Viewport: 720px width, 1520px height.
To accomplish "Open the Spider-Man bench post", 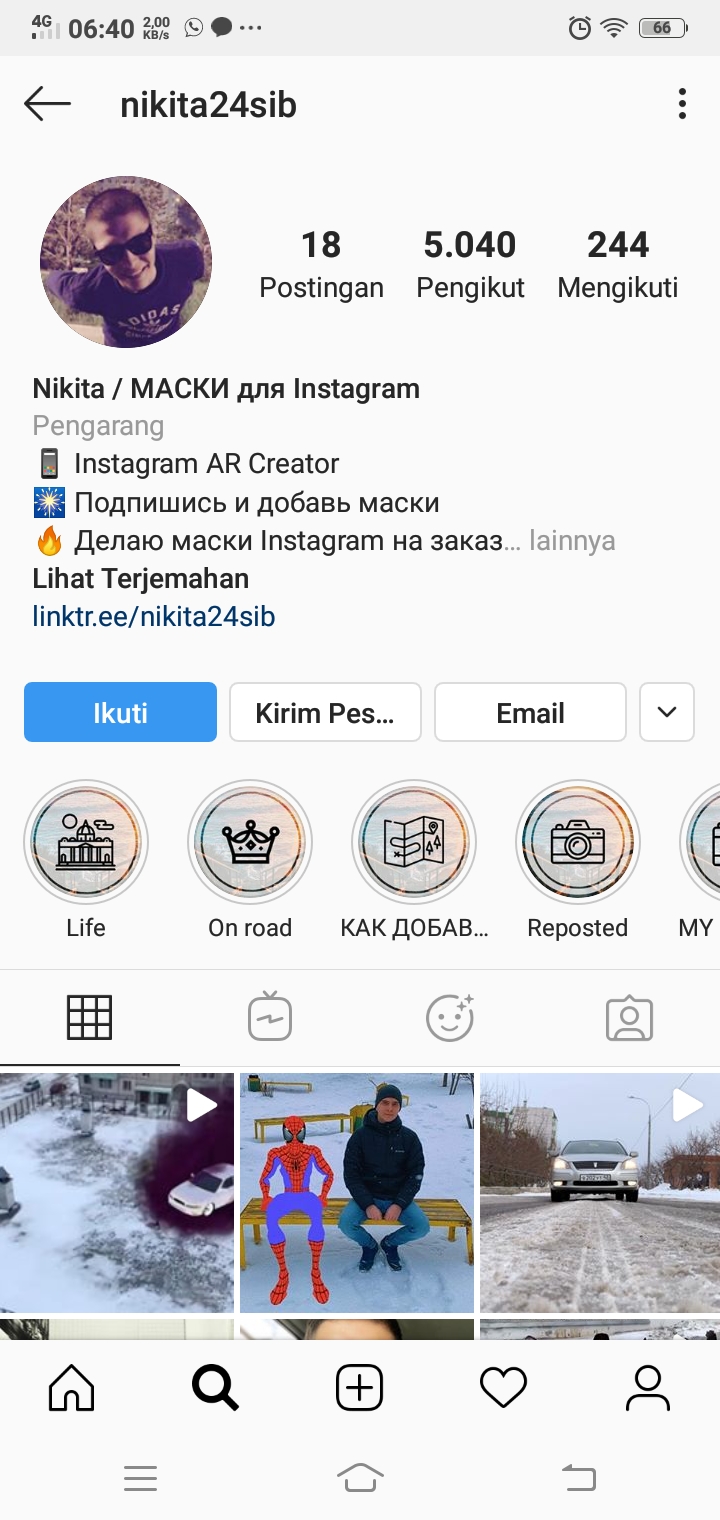I will [x=357, y=1192].
